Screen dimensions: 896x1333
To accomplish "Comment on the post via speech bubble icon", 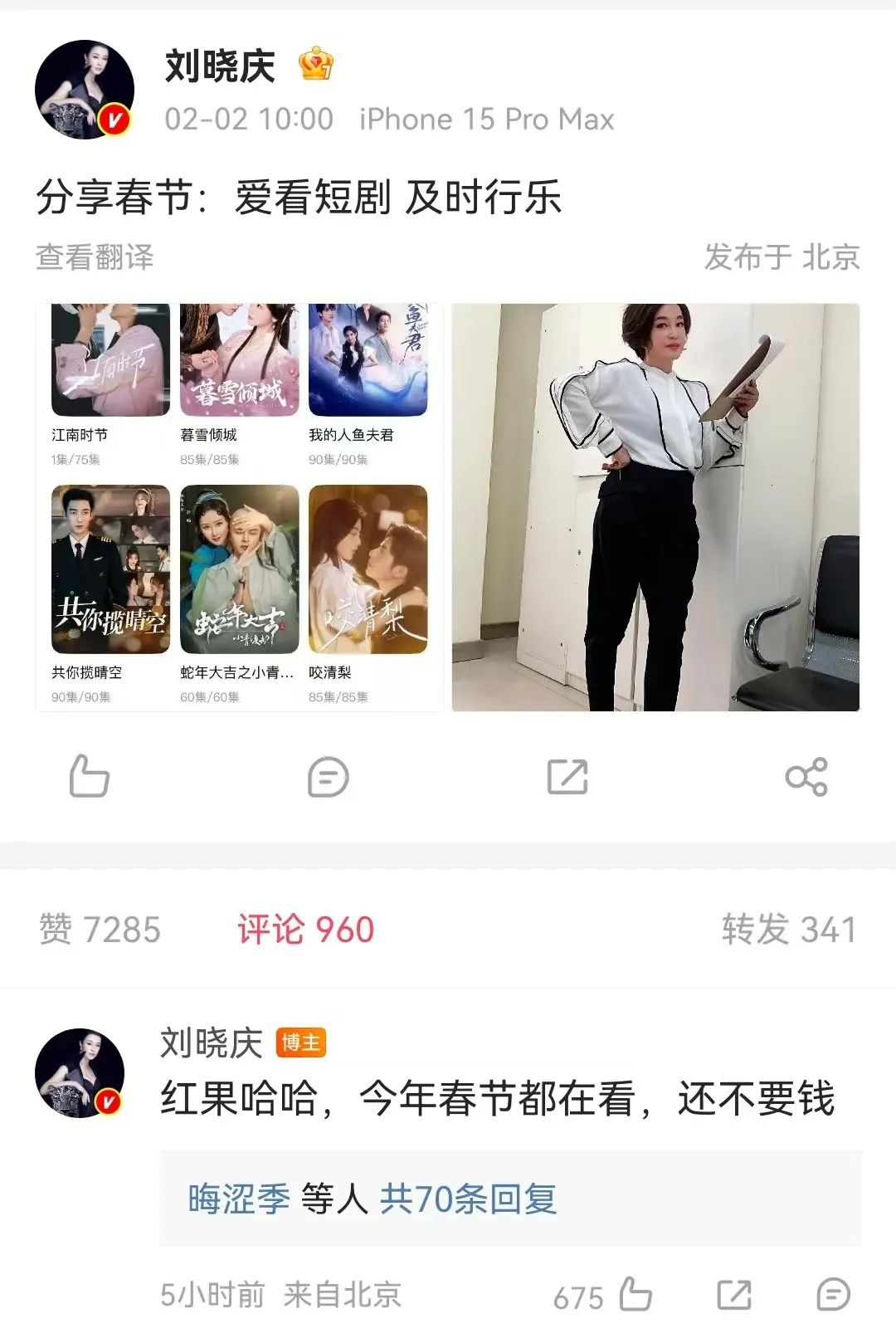I will 328,777.
